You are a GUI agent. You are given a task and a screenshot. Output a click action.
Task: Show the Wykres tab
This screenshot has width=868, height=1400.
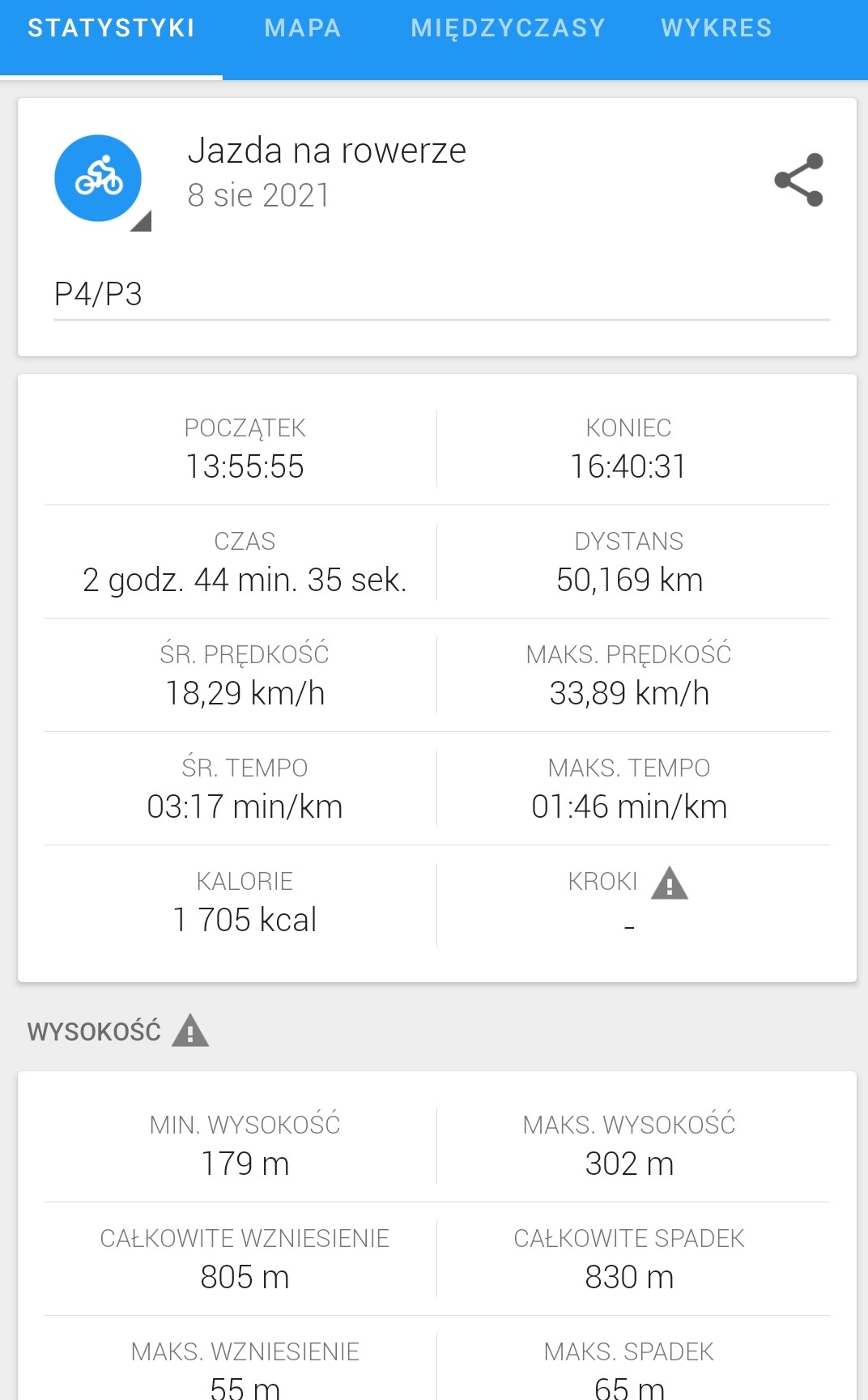[716, 29]
